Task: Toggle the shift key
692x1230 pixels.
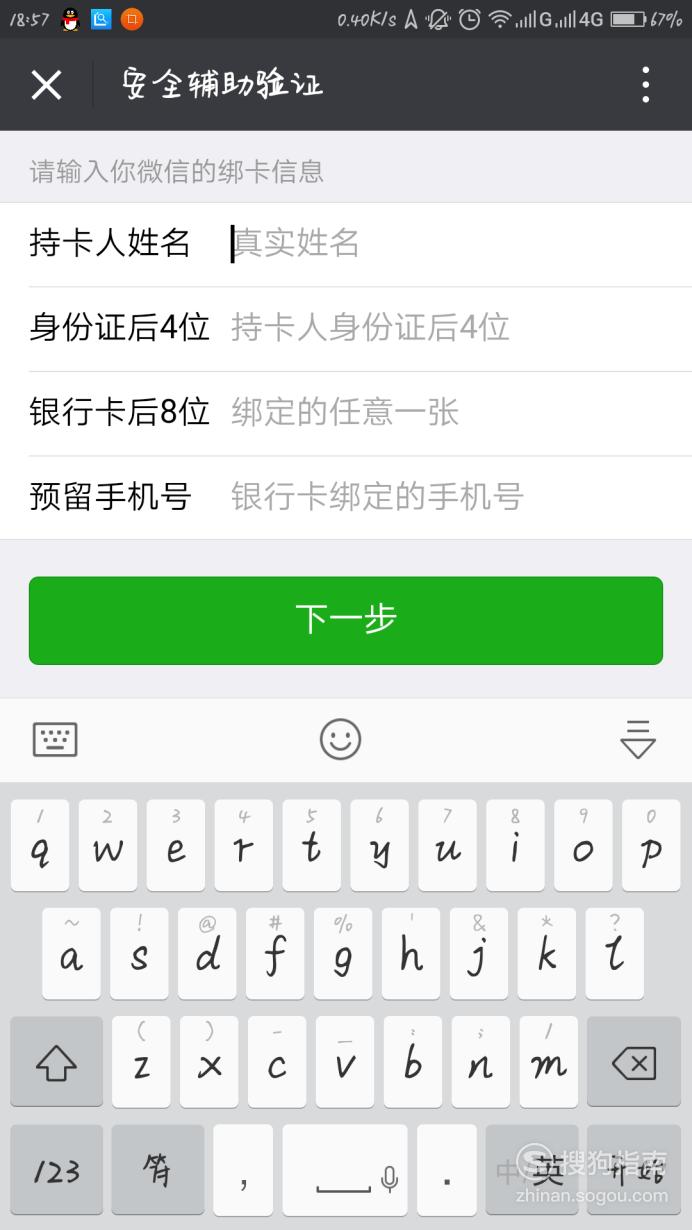Action: click(x=56, y=1062)
